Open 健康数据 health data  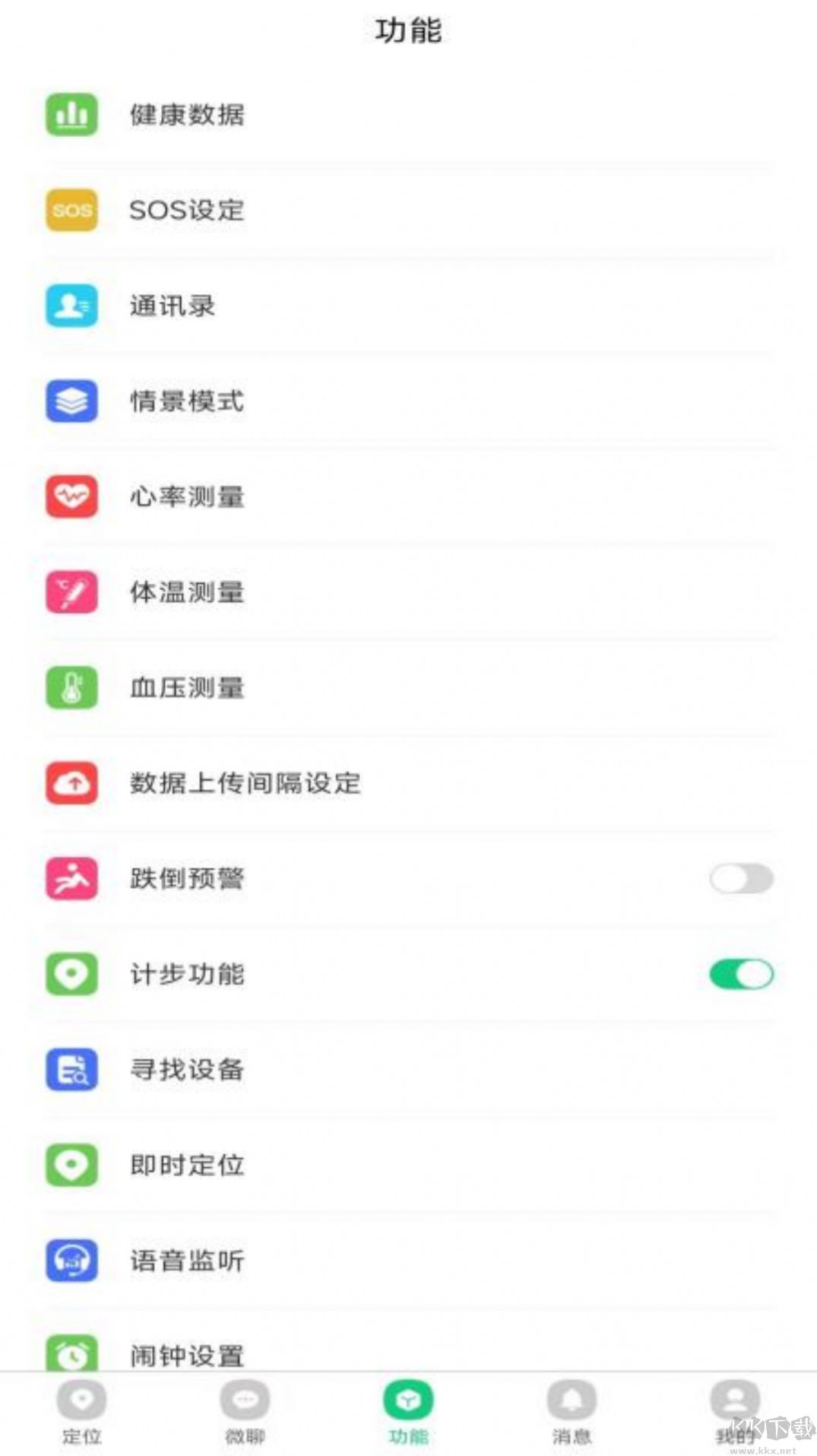[187, 115]
